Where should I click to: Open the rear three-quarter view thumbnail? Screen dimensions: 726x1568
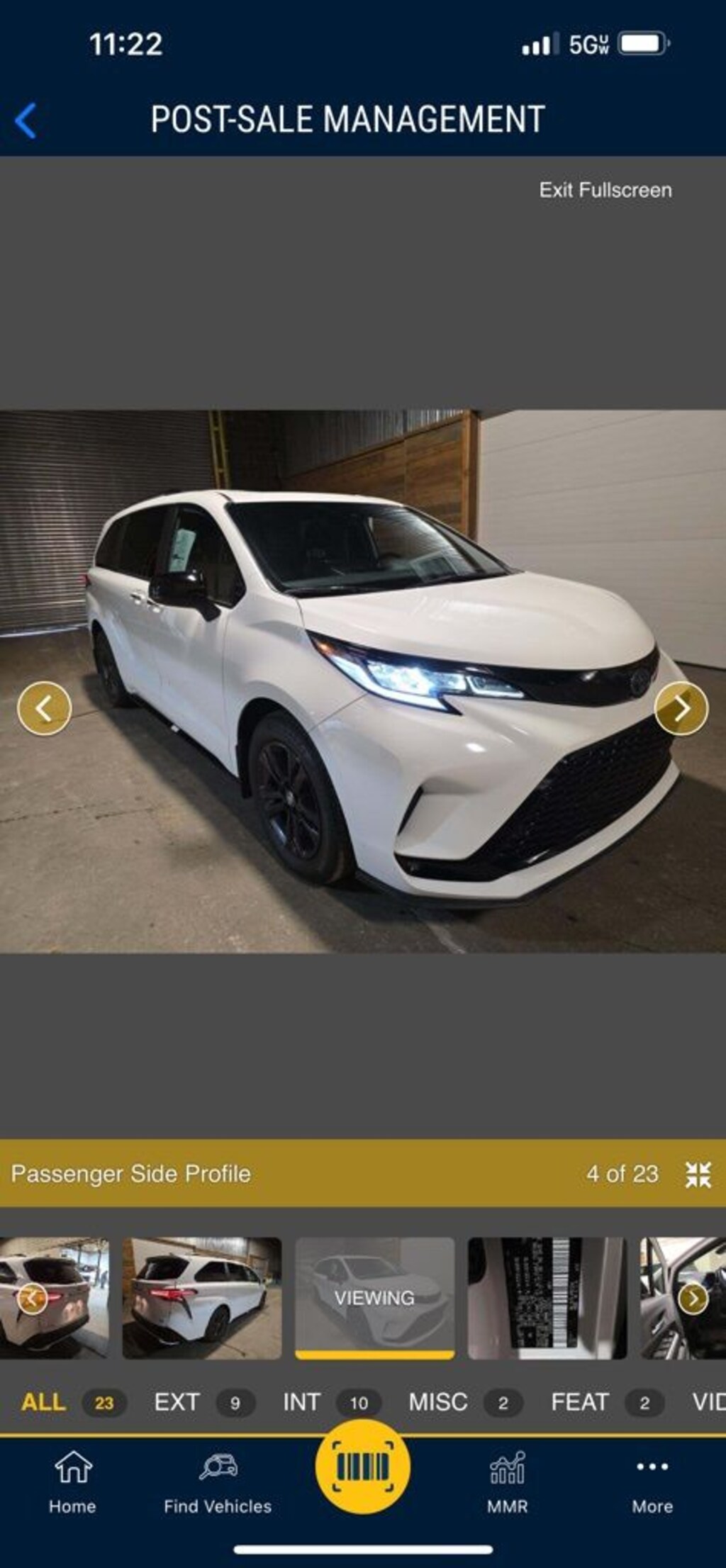tap(201, 1298)
